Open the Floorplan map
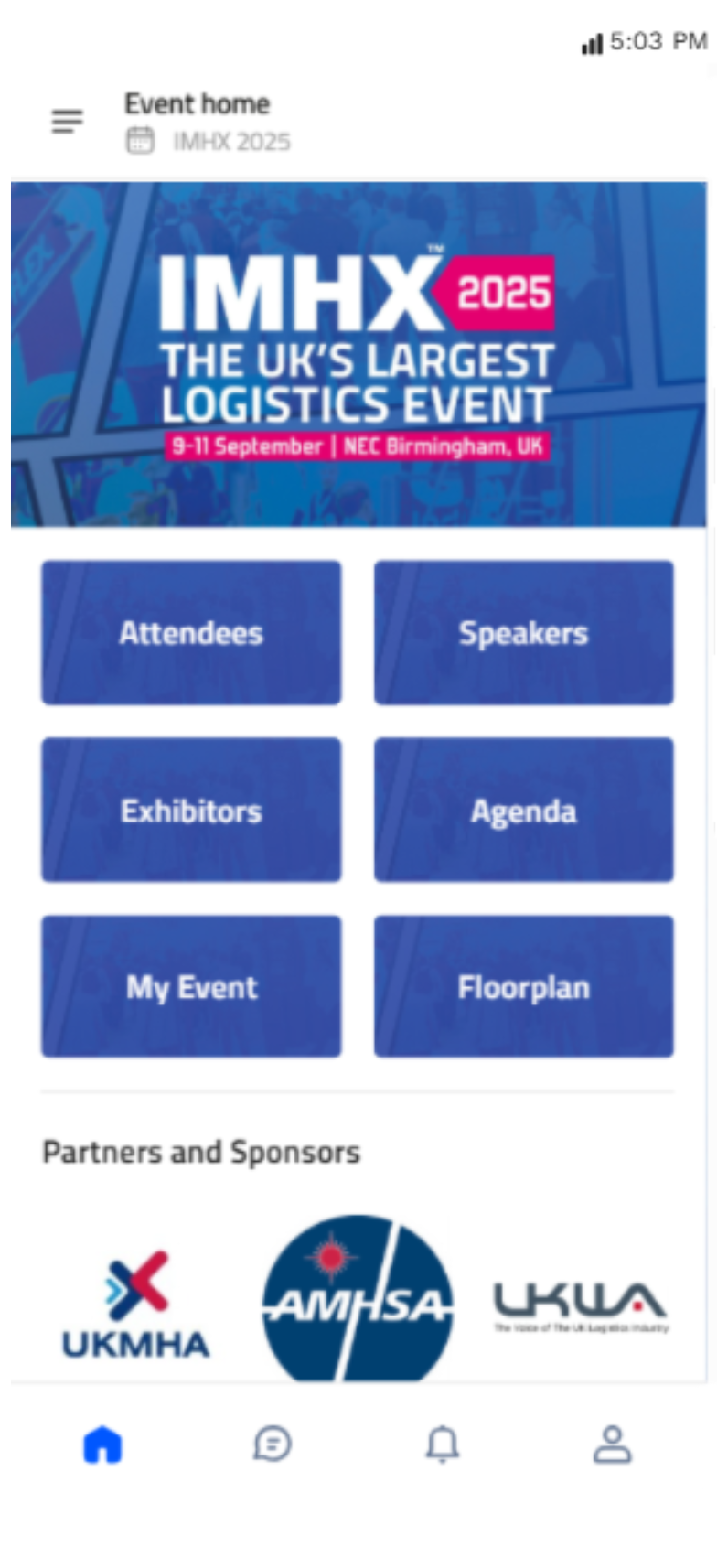Image resolution: width=717 pixels, height=1568 pixels. pos(523,987)
